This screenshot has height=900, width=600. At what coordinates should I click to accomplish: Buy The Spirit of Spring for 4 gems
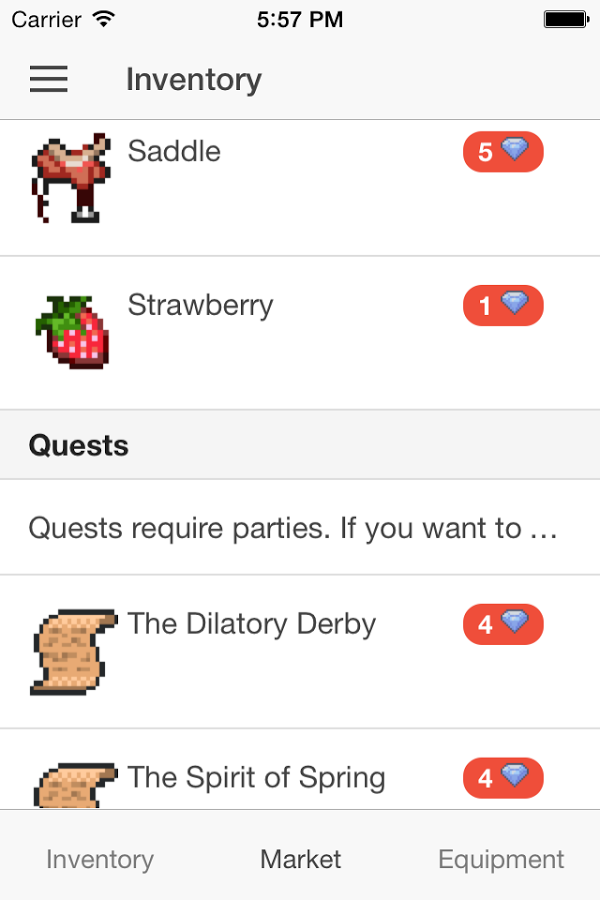(502, 778)
